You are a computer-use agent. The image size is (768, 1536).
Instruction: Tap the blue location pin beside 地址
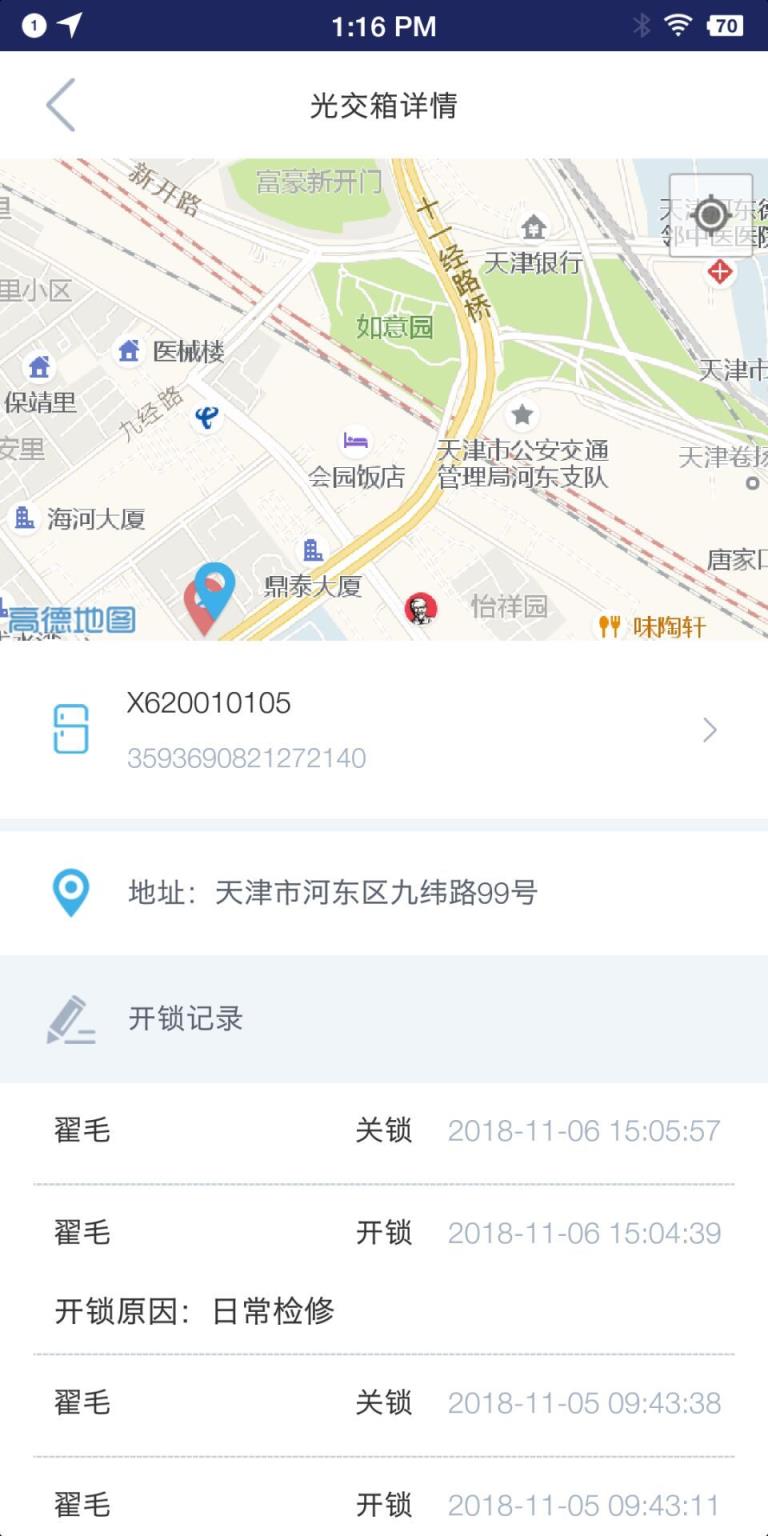point(71,891)
